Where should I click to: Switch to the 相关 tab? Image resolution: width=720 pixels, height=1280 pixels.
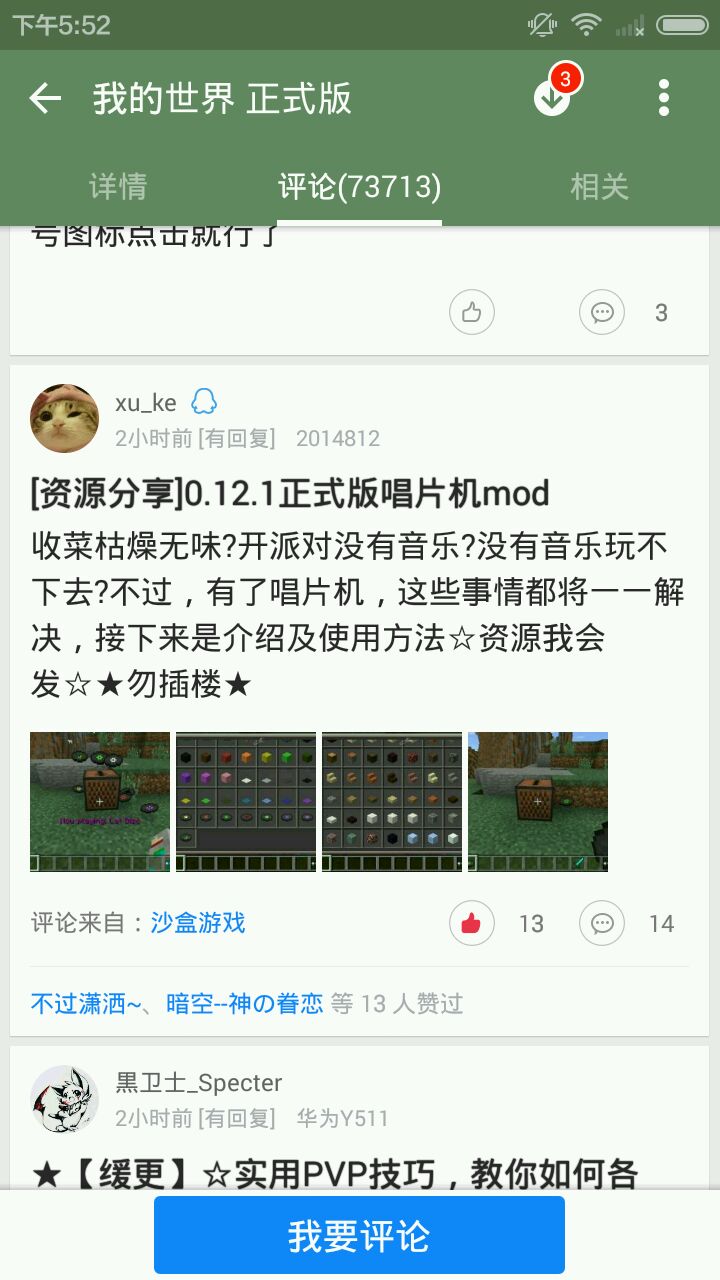[x=599, y=186]
